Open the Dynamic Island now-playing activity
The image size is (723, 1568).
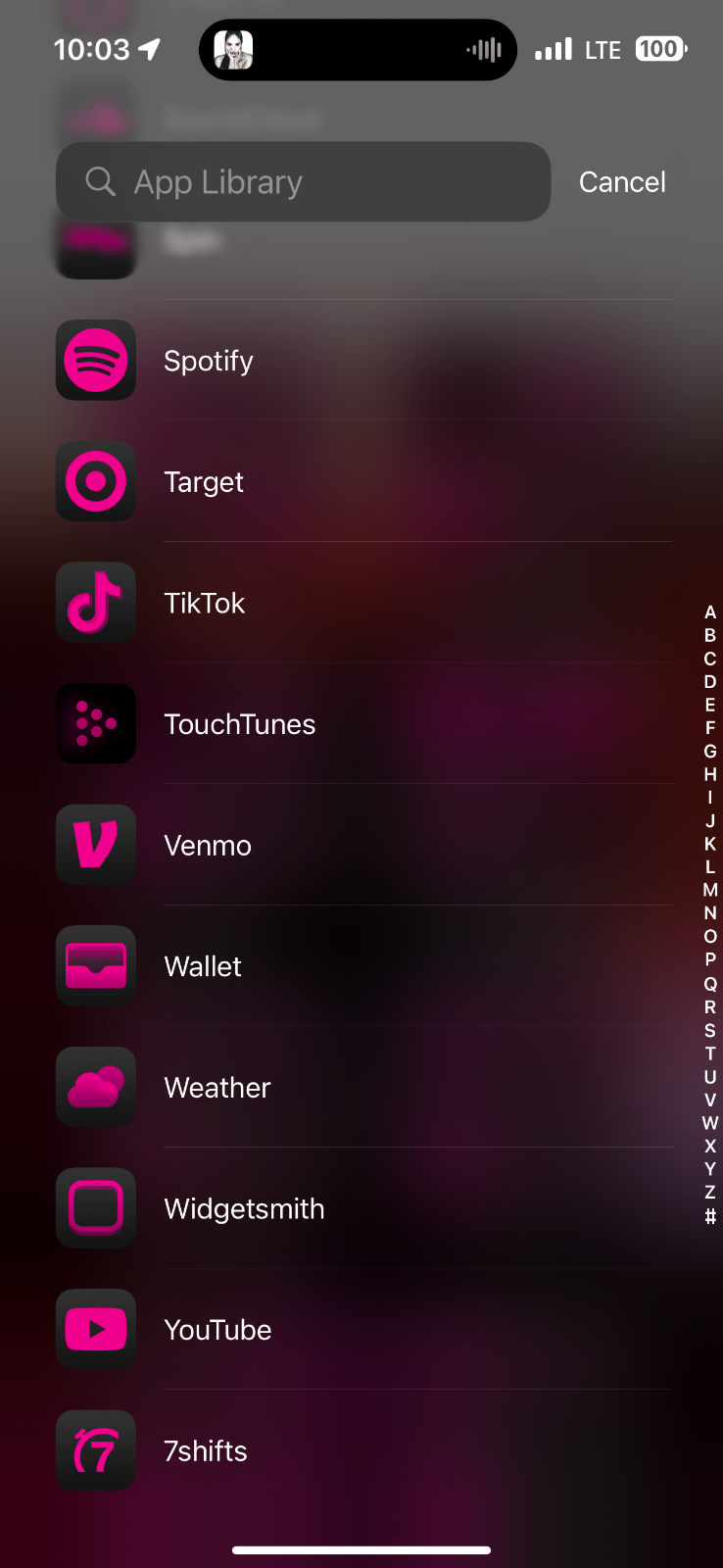(x=358, y=50)
